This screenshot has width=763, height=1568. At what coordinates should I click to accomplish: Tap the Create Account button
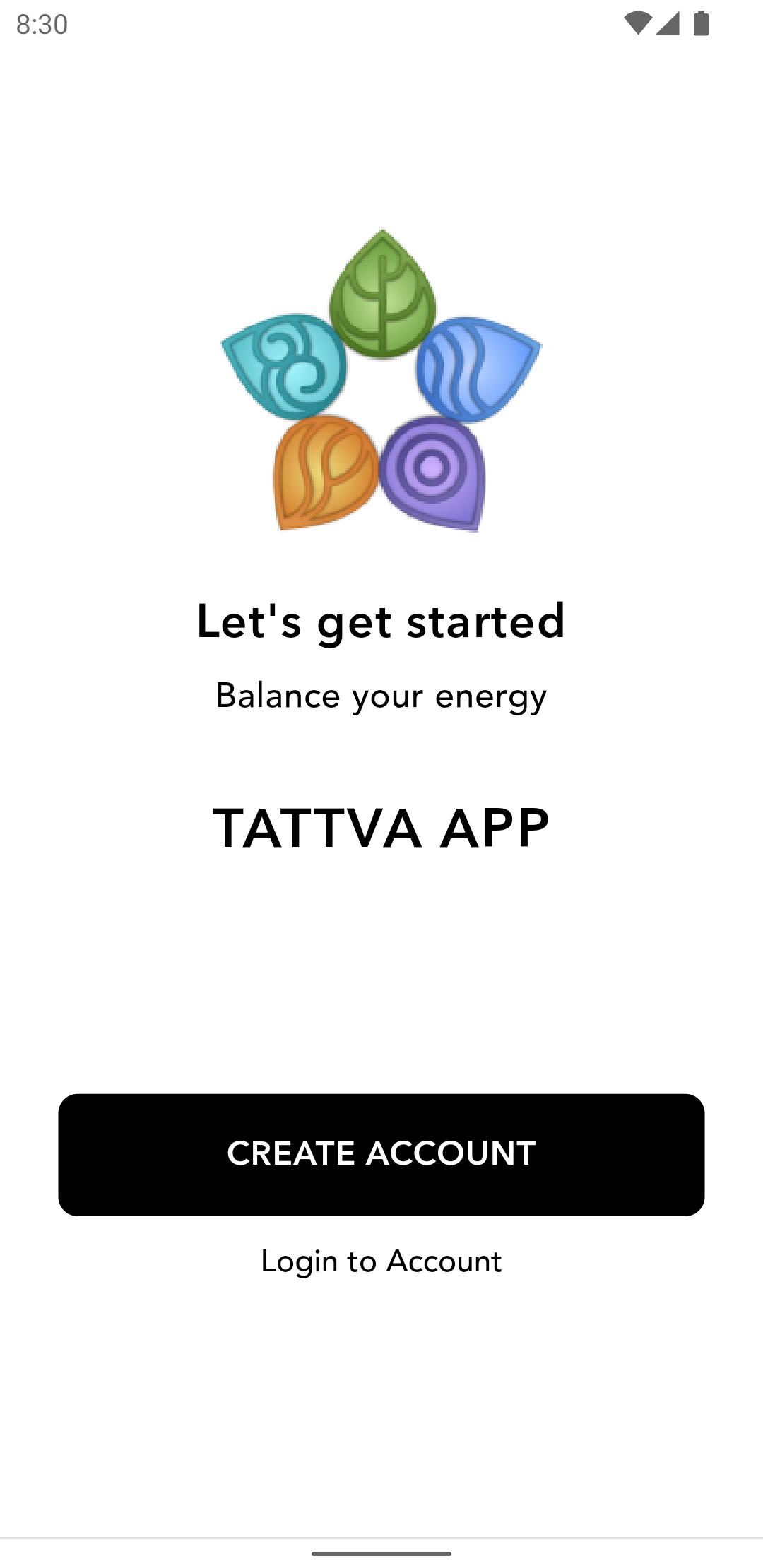tap(381, 1154)
